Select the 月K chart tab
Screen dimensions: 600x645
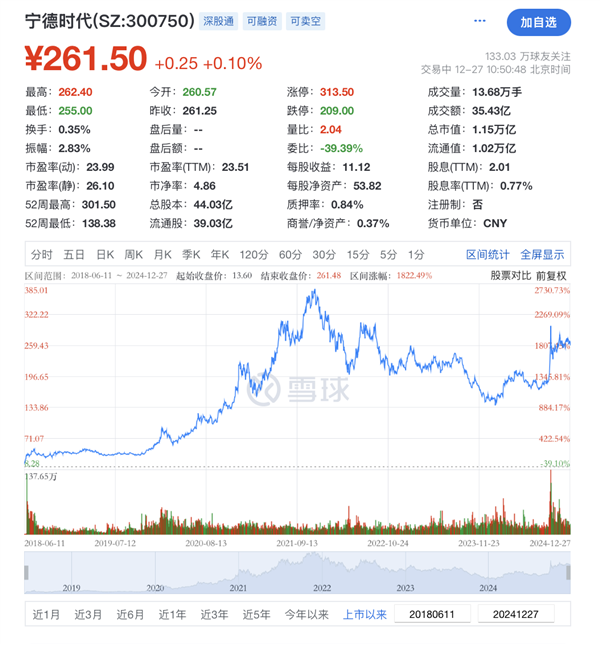coord(162,254)
